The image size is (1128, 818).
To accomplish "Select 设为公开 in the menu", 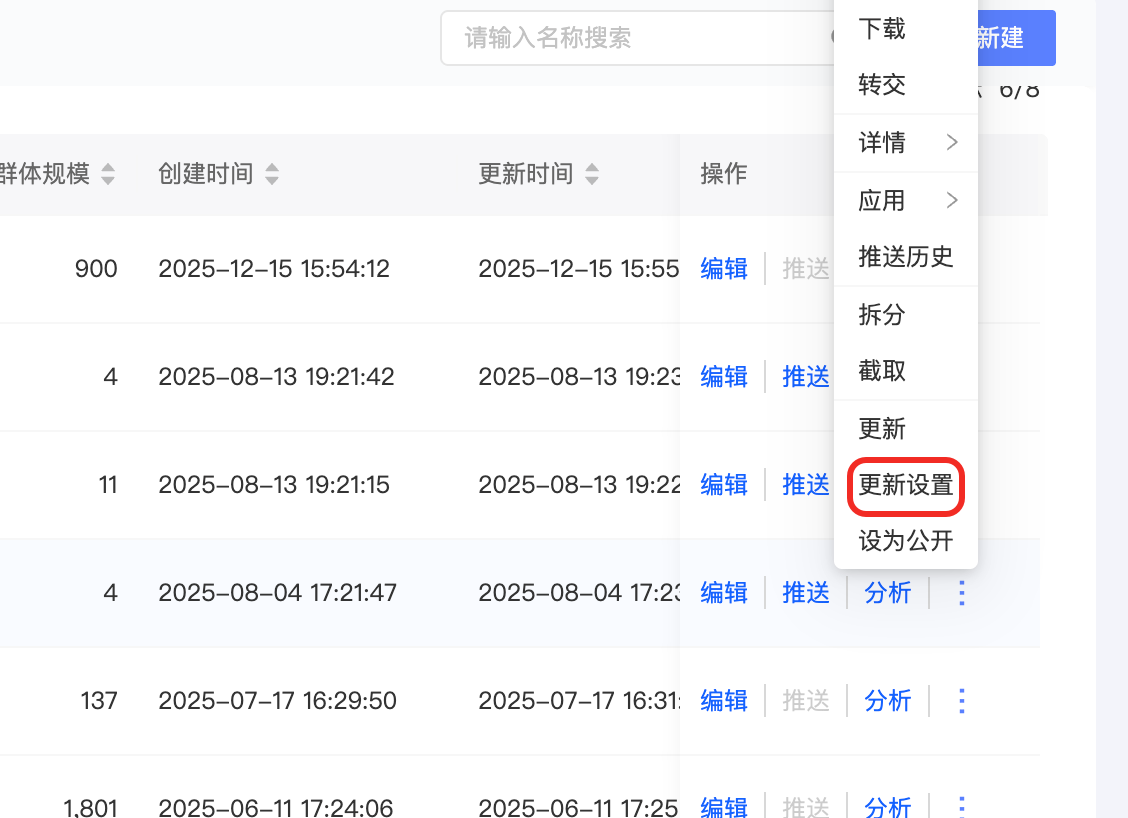I will point(906,541).
